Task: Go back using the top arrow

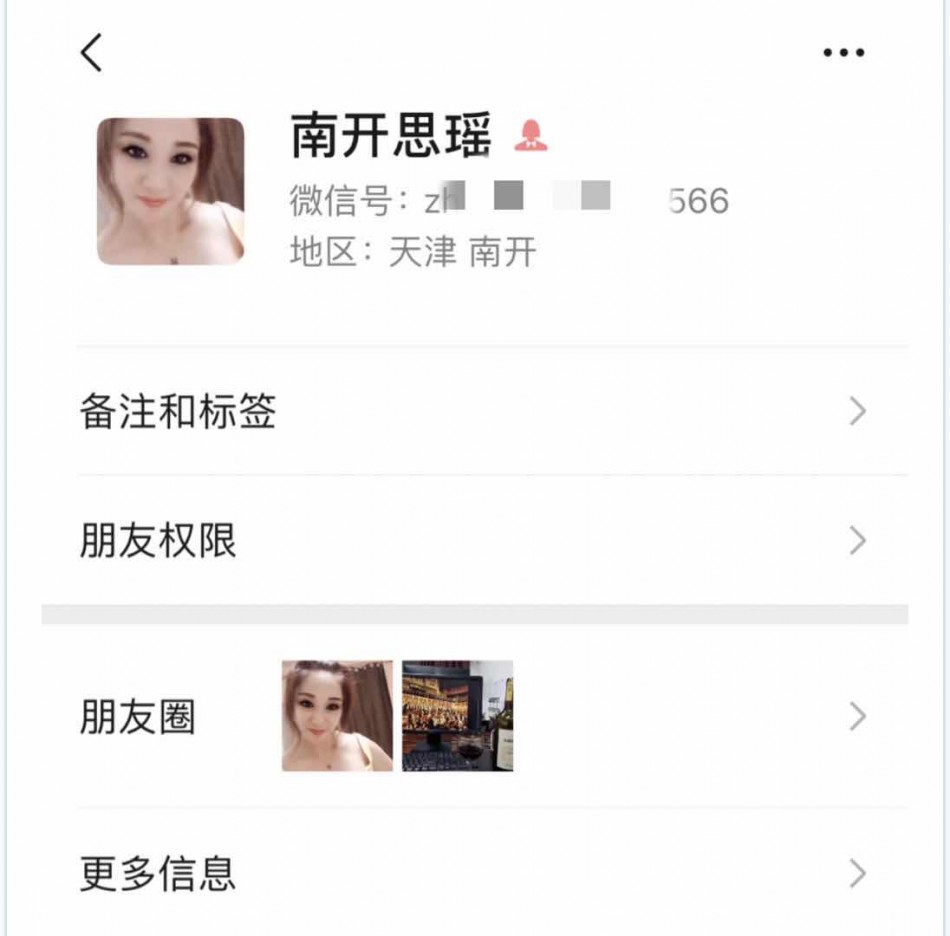Action: click(92, 52)
